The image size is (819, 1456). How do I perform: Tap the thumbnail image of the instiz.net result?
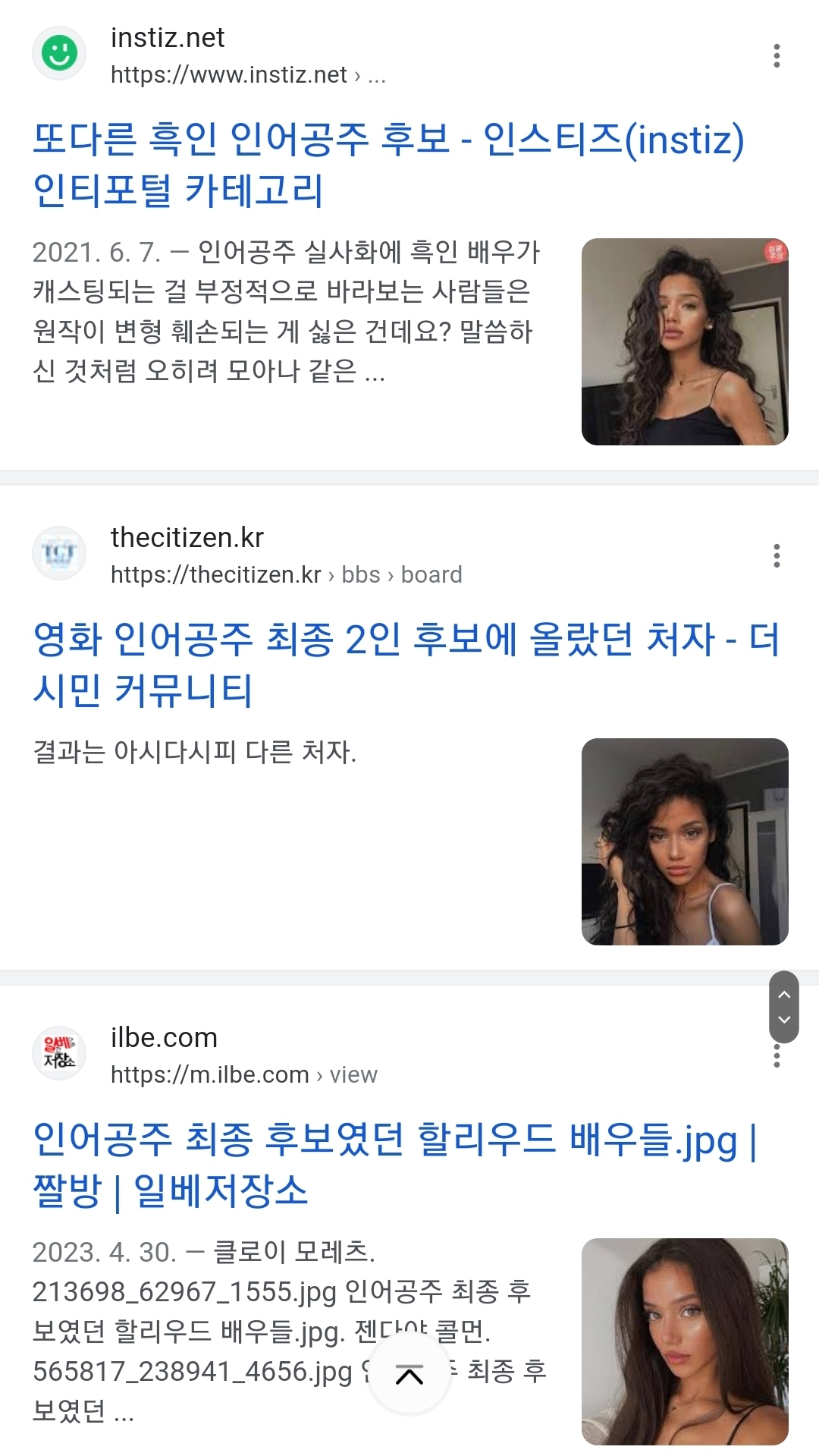[685, 341]
